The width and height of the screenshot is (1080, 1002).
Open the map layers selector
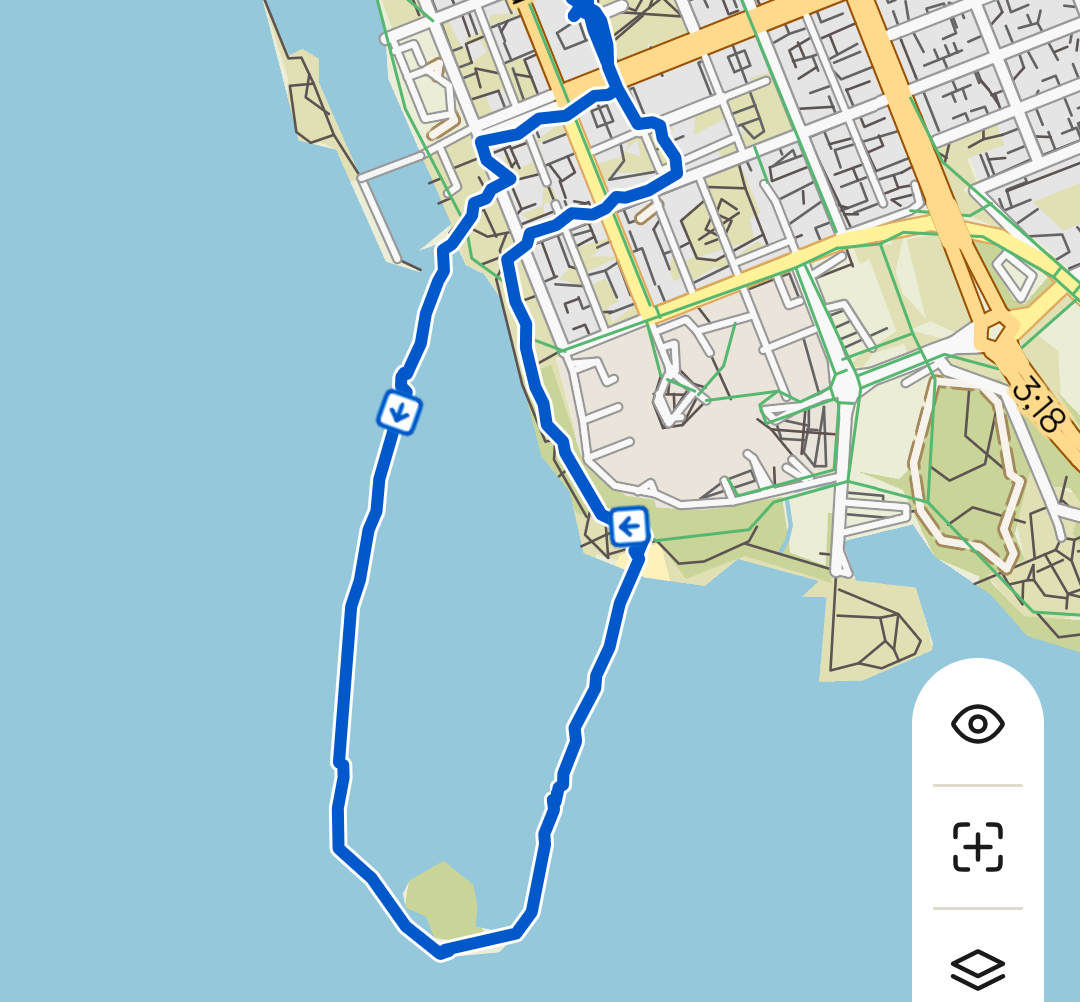977,967
